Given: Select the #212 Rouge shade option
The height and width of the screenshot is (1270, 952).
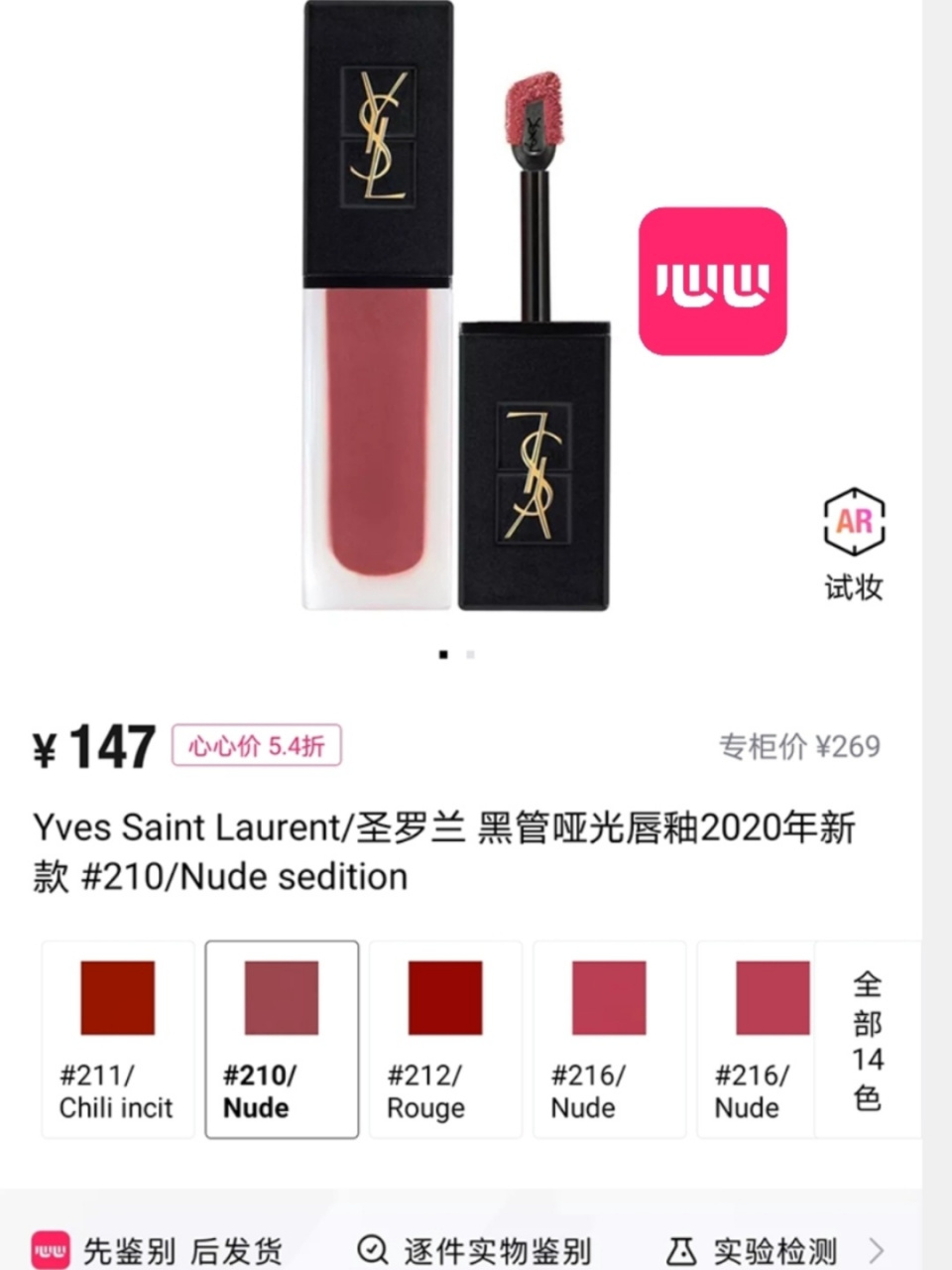Looking at the screenshot, I should [444, 1039].
